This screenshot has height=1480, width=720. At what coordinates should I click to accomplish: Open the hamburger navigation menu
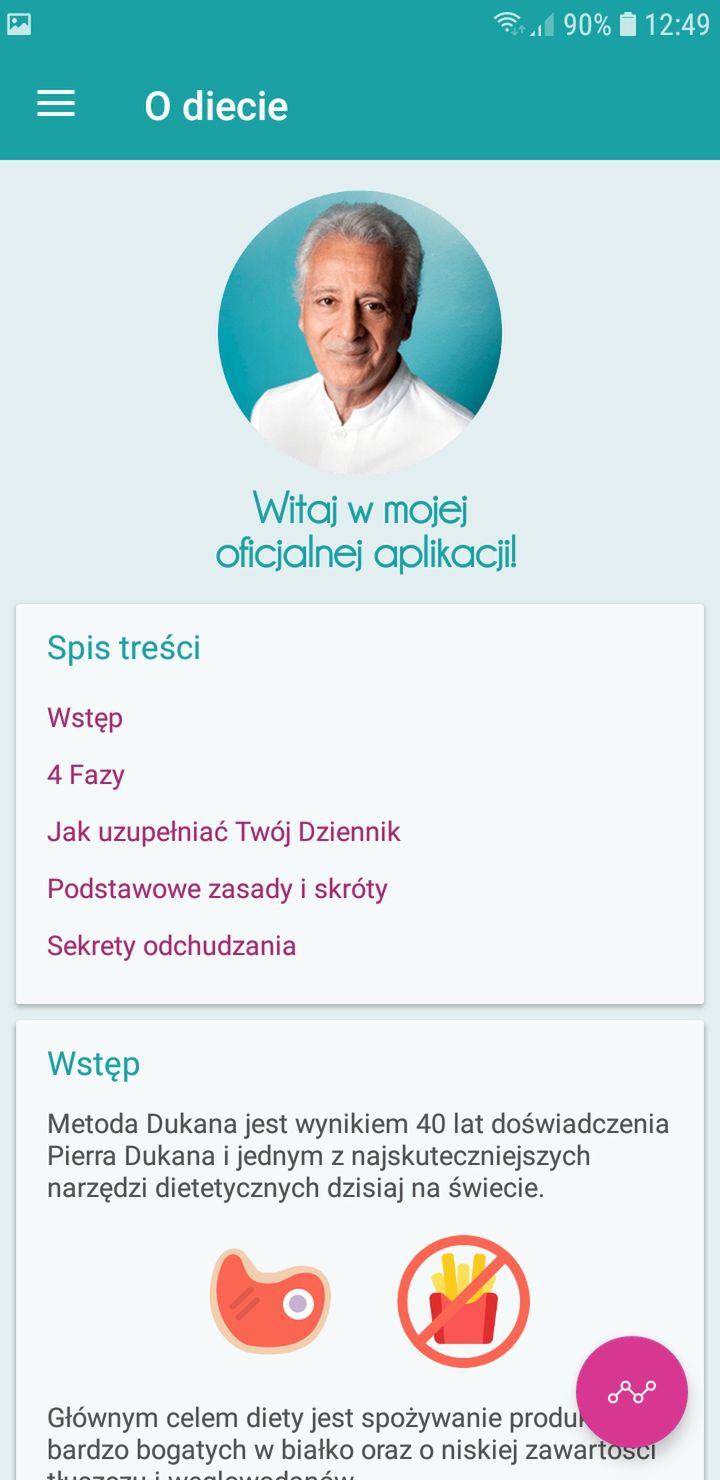(x=56, y=104)
